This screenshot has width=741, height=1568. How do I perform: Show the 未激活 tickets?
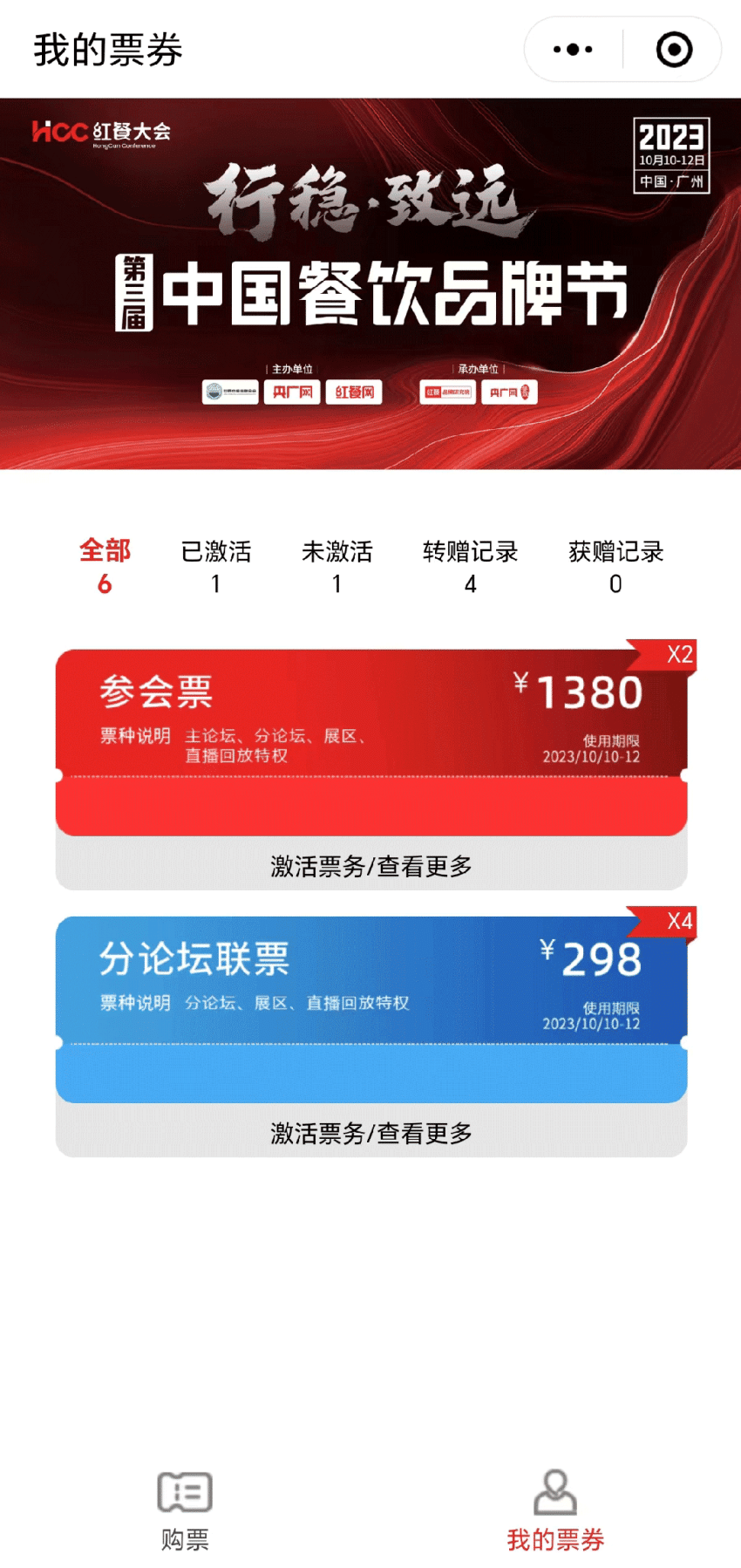pos(337,566)
